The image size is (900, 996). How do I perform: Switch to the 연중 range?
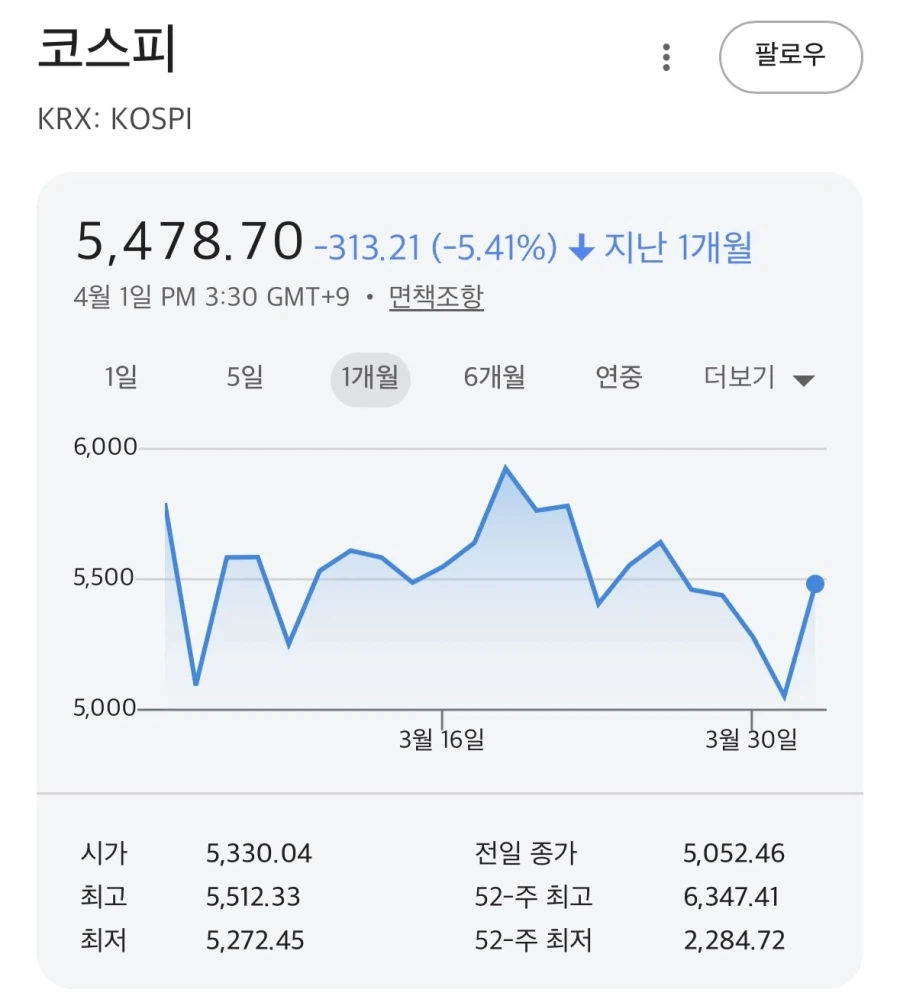point(618,378)
